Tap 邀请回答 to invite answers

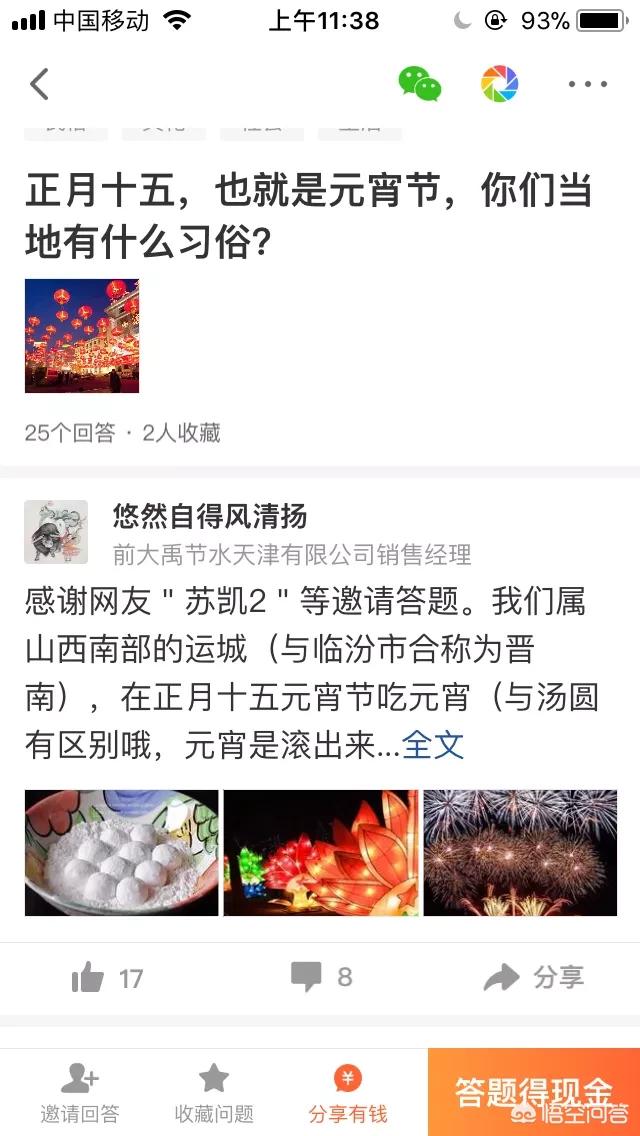pyautogui.click(x=80, y=1092)
